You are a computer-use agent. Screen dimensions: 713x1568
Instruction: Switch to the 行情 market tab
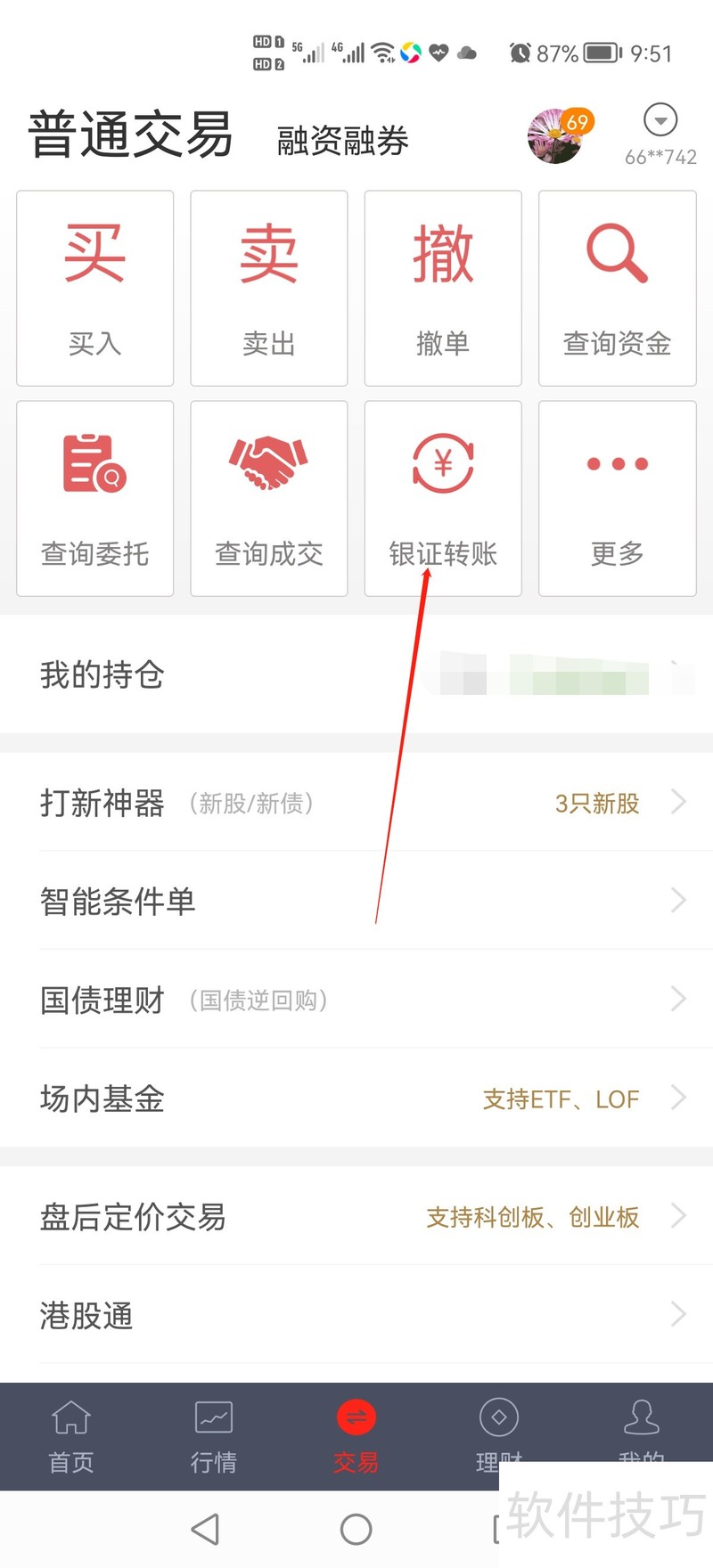213,1436
